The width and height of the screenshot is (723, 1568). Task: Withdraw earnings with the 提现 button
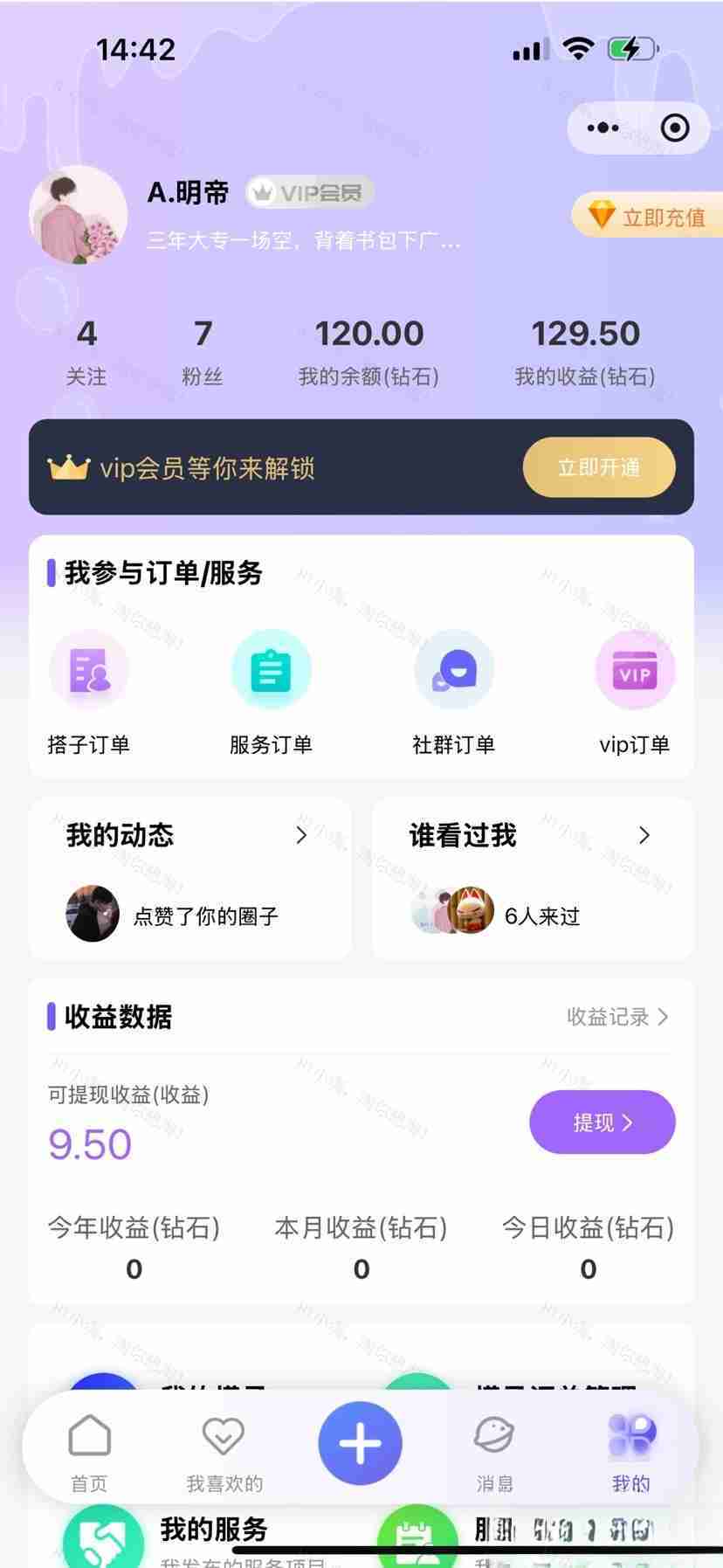click(x=602, y=1122)
